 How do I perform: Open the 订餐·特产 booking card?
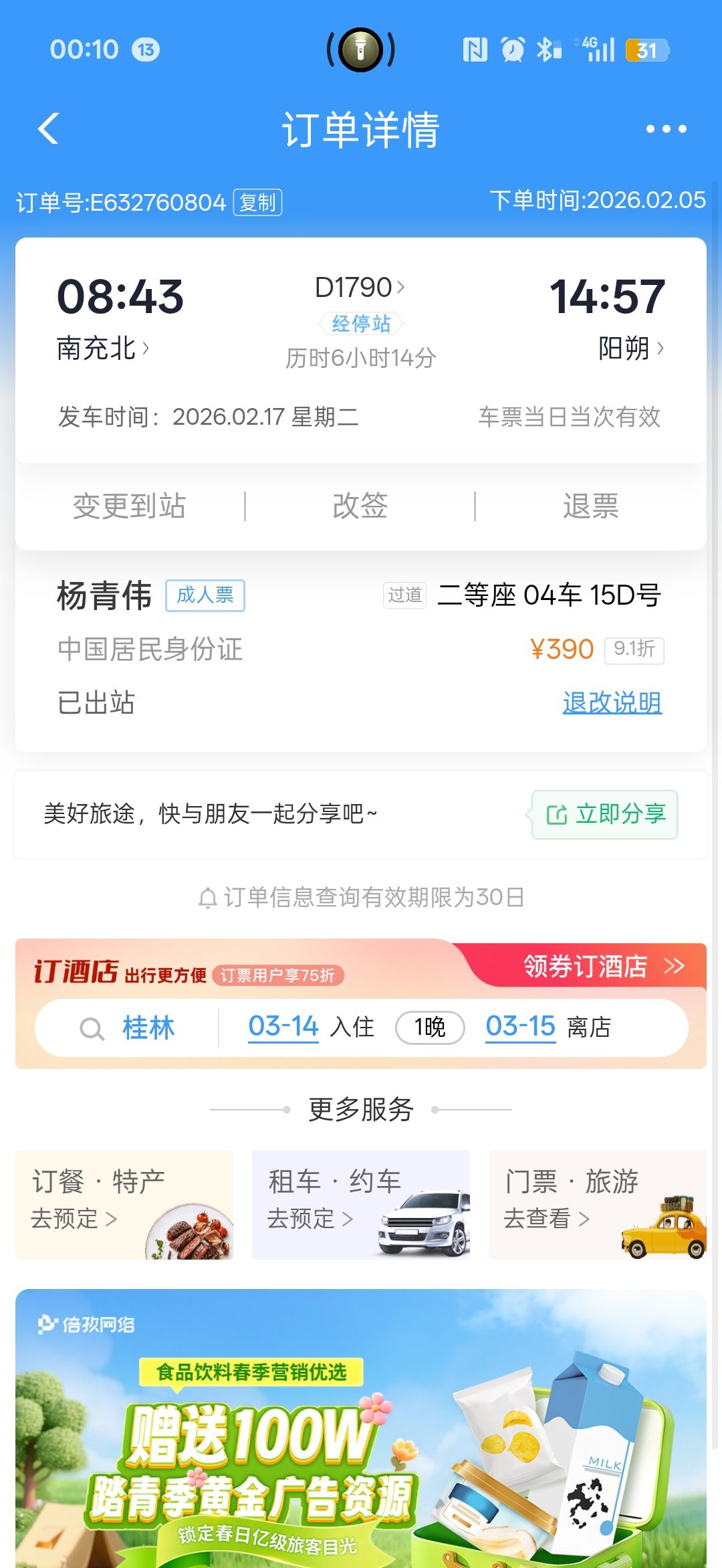124,1204
